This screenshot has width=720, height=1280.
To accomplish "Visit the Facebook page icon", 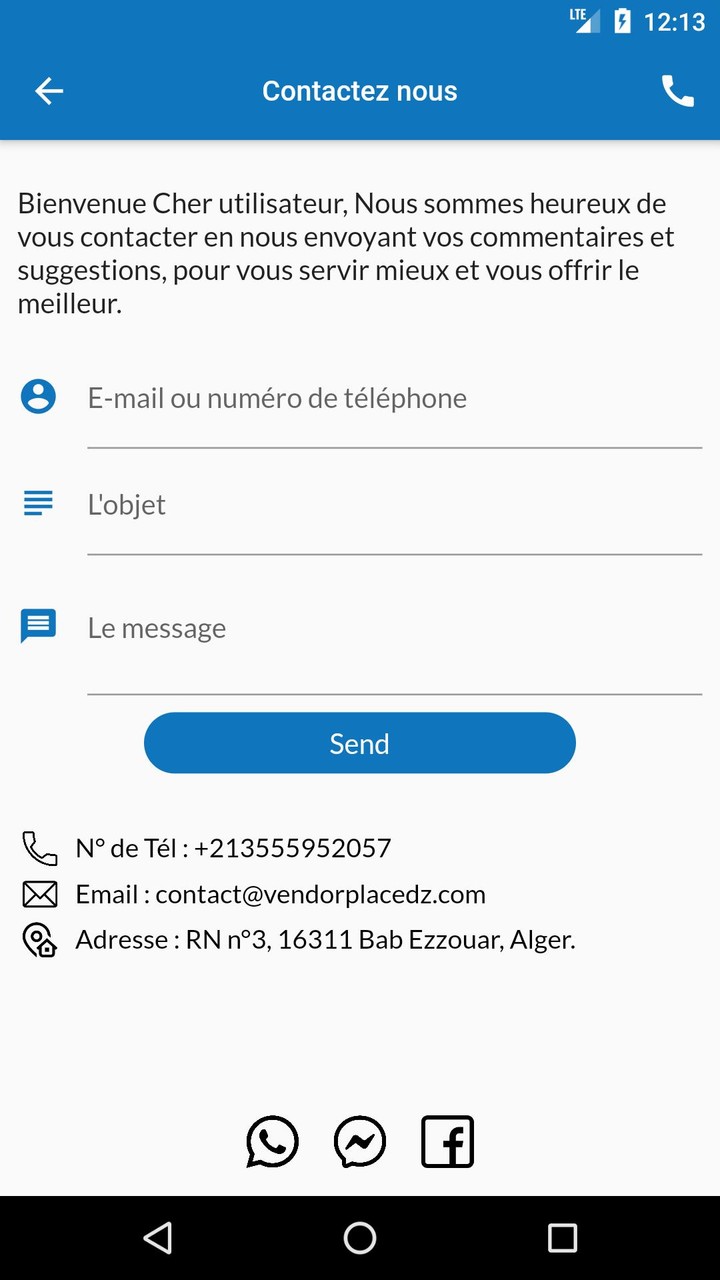I will [447, 1142].
